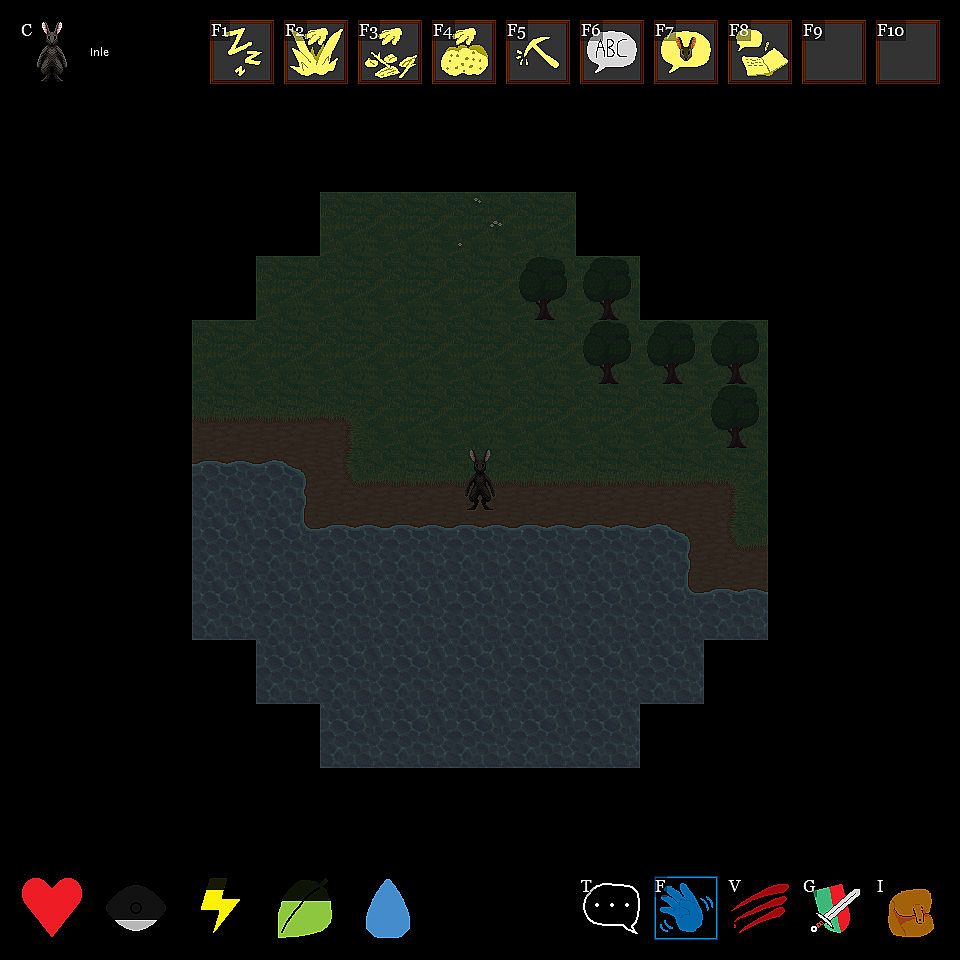The image size is (960, 960).
Task: Open the F6 ABC speech skill
Action: click(x=612, y=52)
